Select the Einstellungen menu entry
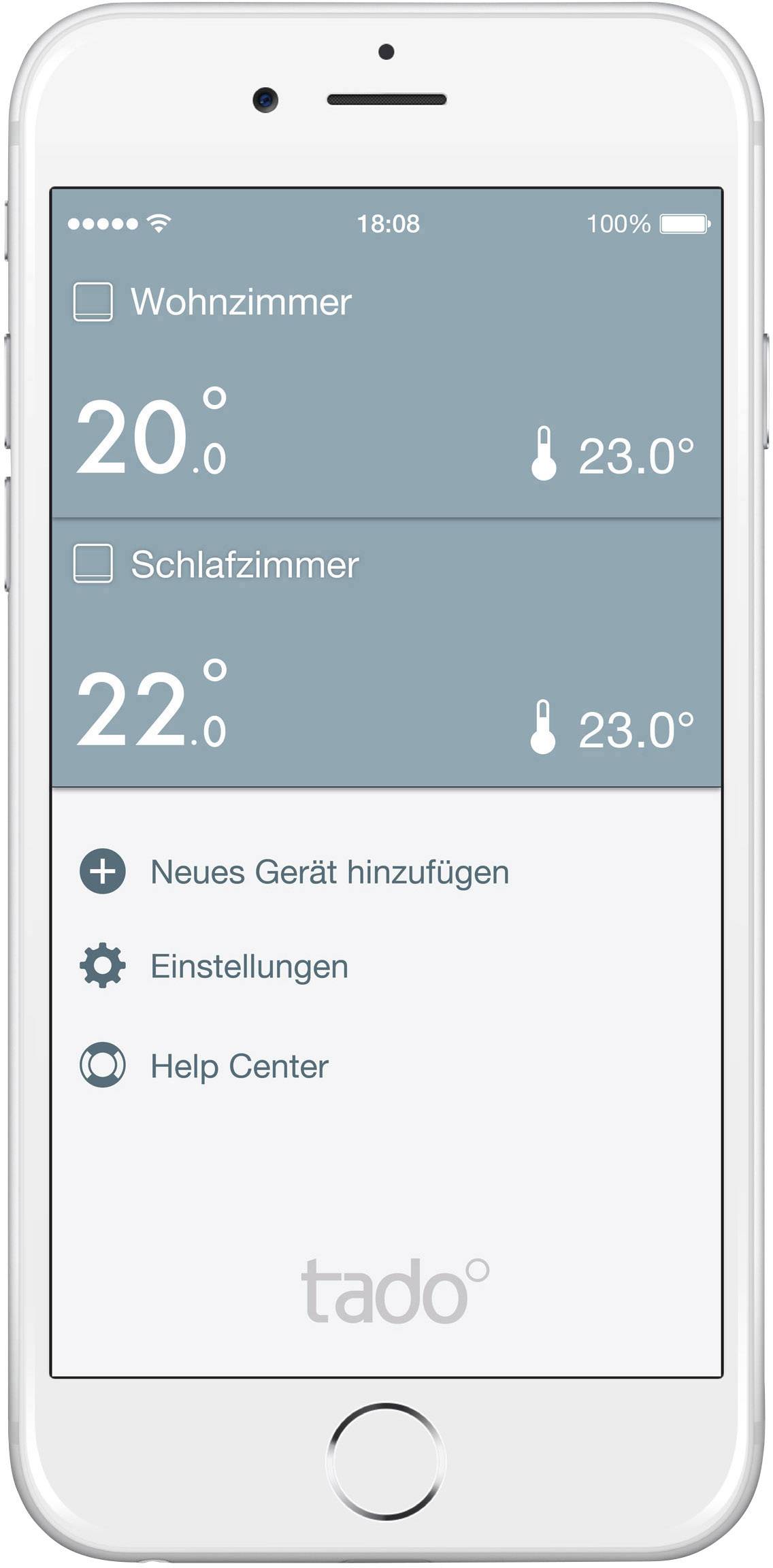The width and height of the screenshot is (773, 1568). (250, 964)
